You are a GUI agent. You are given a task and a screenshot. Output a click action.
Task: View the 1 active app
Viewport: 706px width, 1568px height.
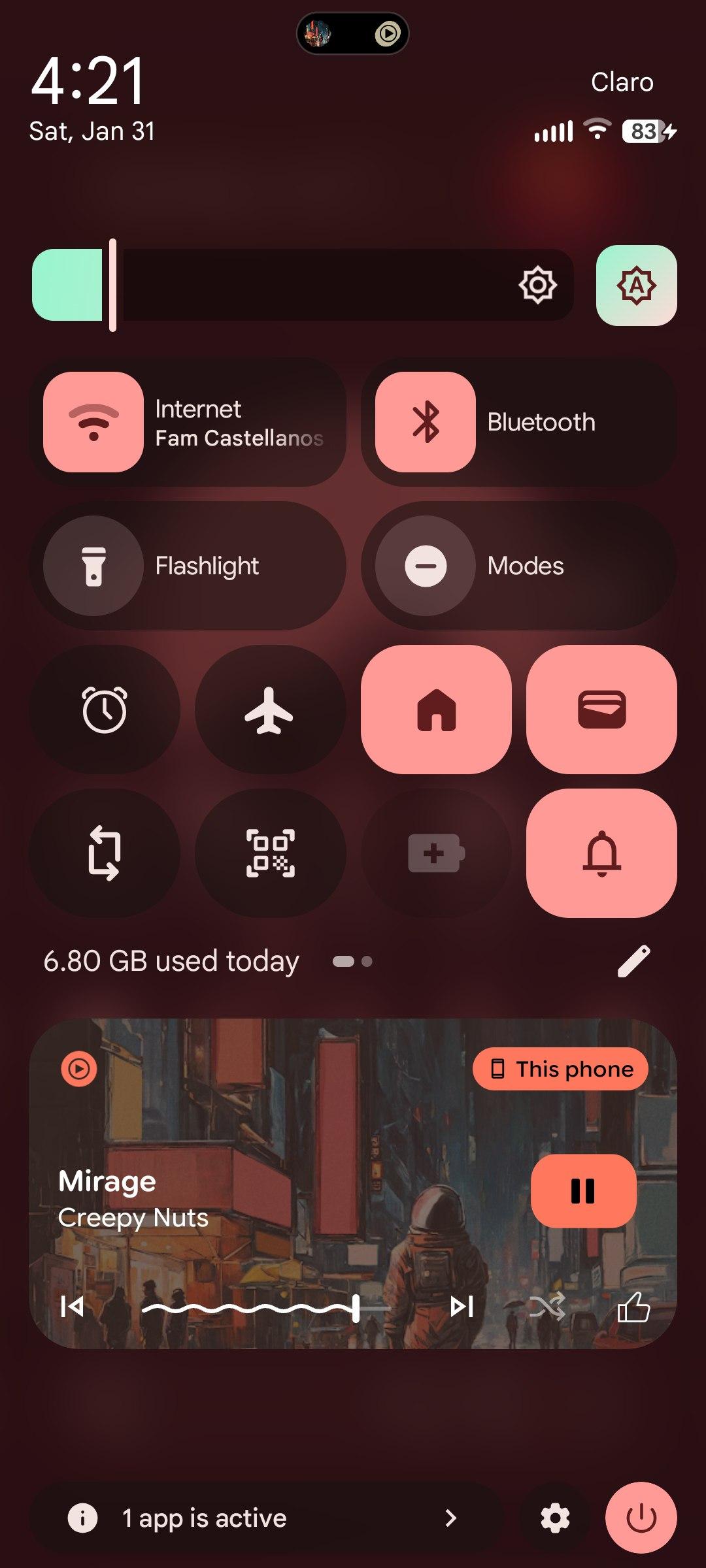[x=261, y=1518]
